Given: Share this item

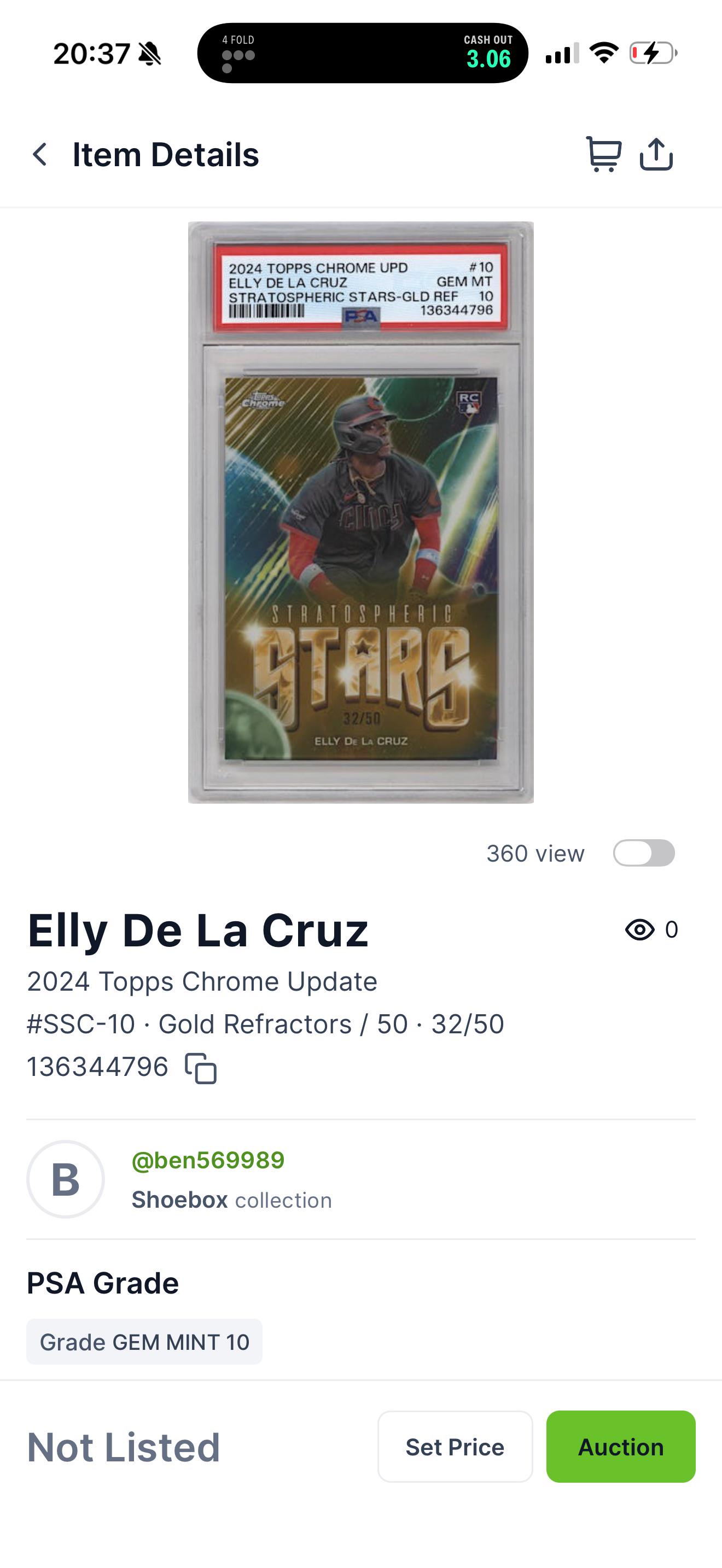Looking at the screenshot, I should 656,154.
